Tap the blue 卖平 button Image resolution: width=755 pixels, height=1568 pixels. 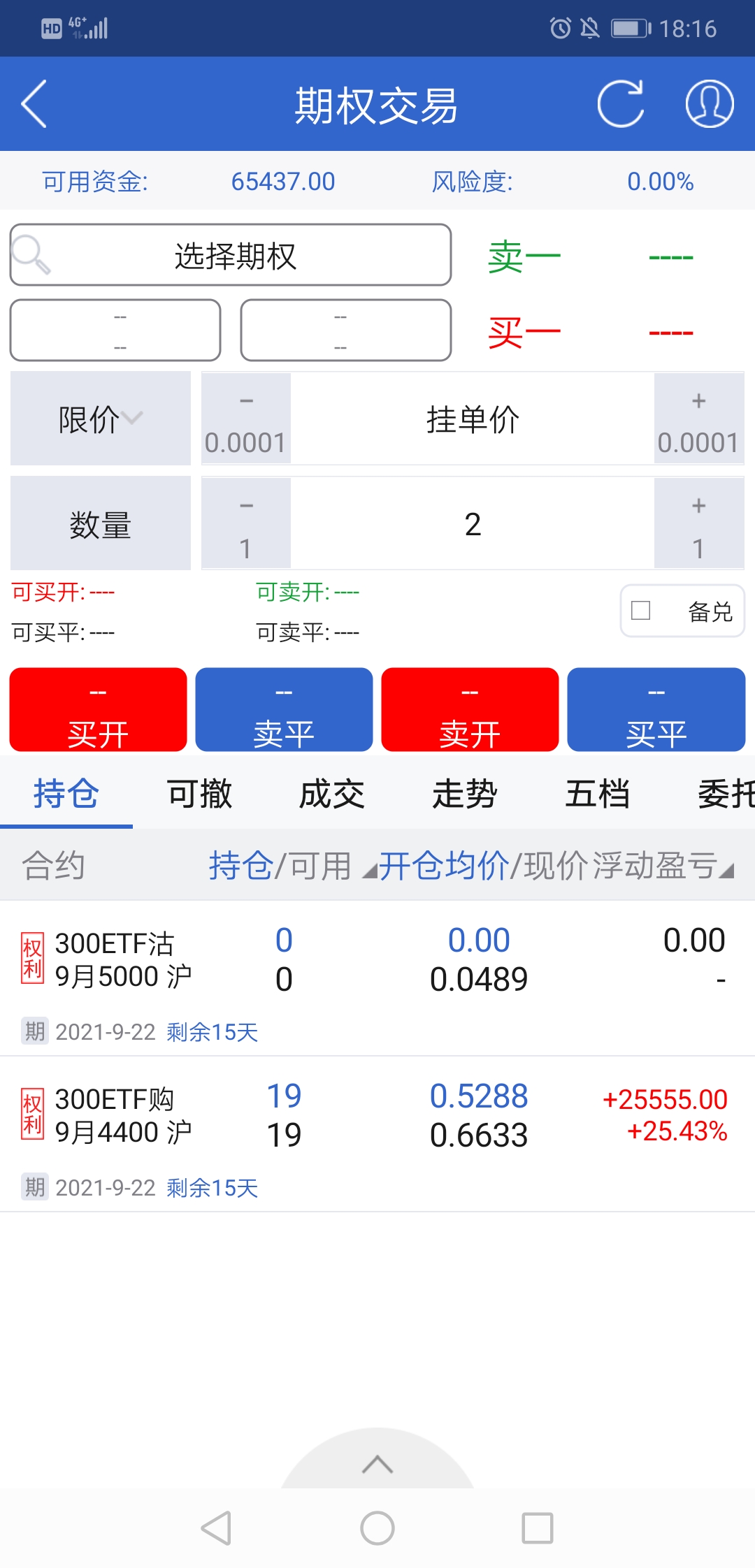pyautogui.click(x=284, y=710)
